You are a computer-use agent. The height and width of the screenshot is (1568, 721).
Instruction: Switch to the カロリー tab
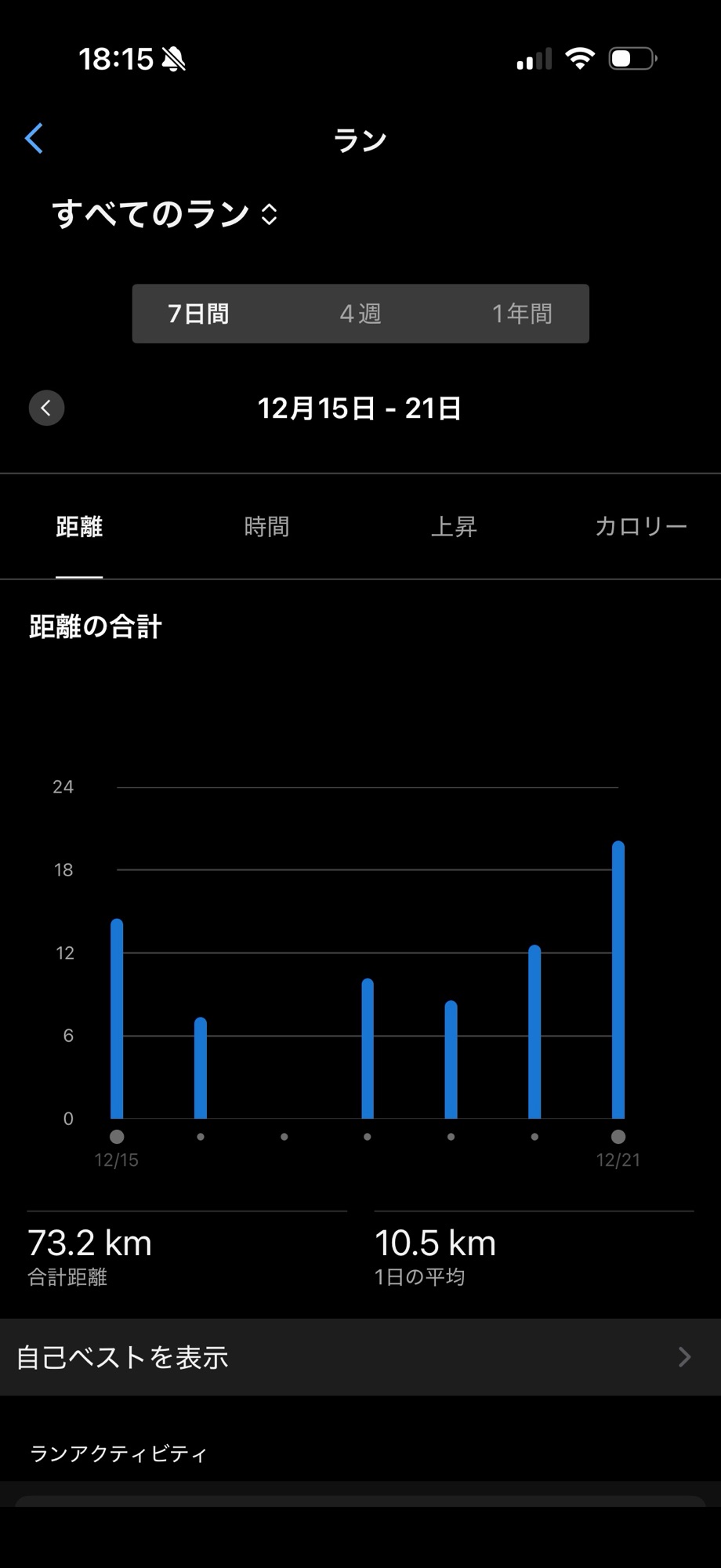[640, 527]
